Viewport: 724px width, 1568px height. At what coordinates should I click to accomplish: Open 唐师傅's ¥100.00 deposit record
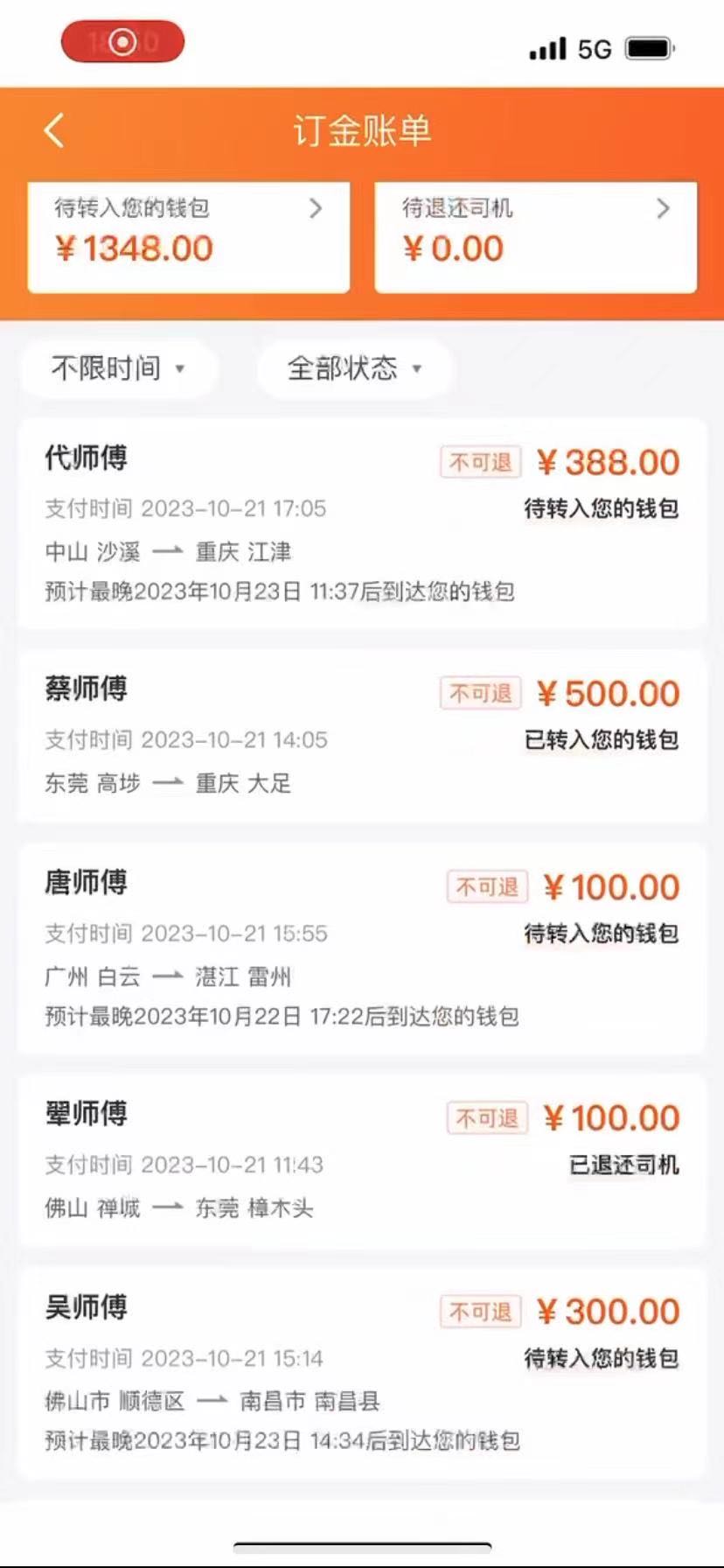coord(362,948)
